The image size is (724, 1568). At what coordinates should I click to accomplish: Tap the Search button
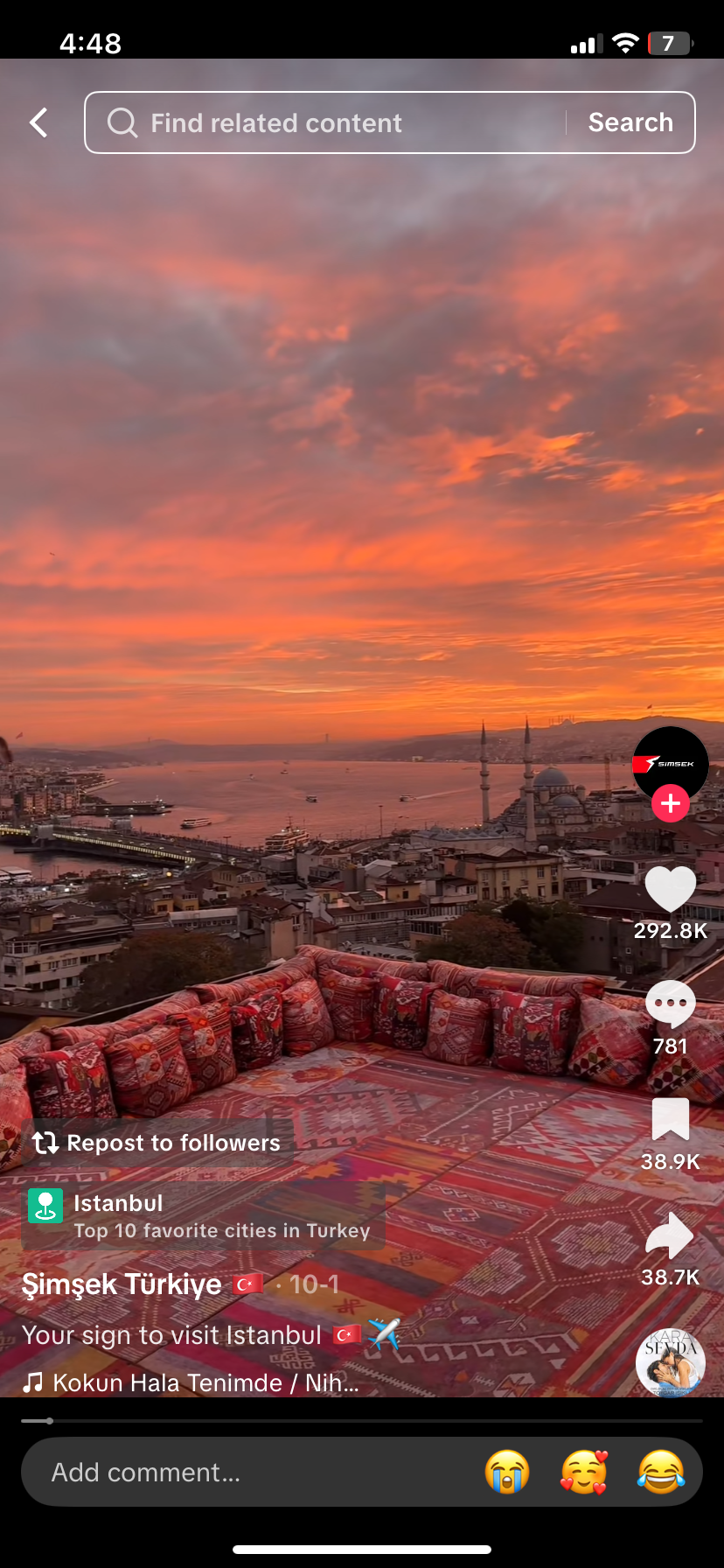pyautogui.click(x=630, y=122)
